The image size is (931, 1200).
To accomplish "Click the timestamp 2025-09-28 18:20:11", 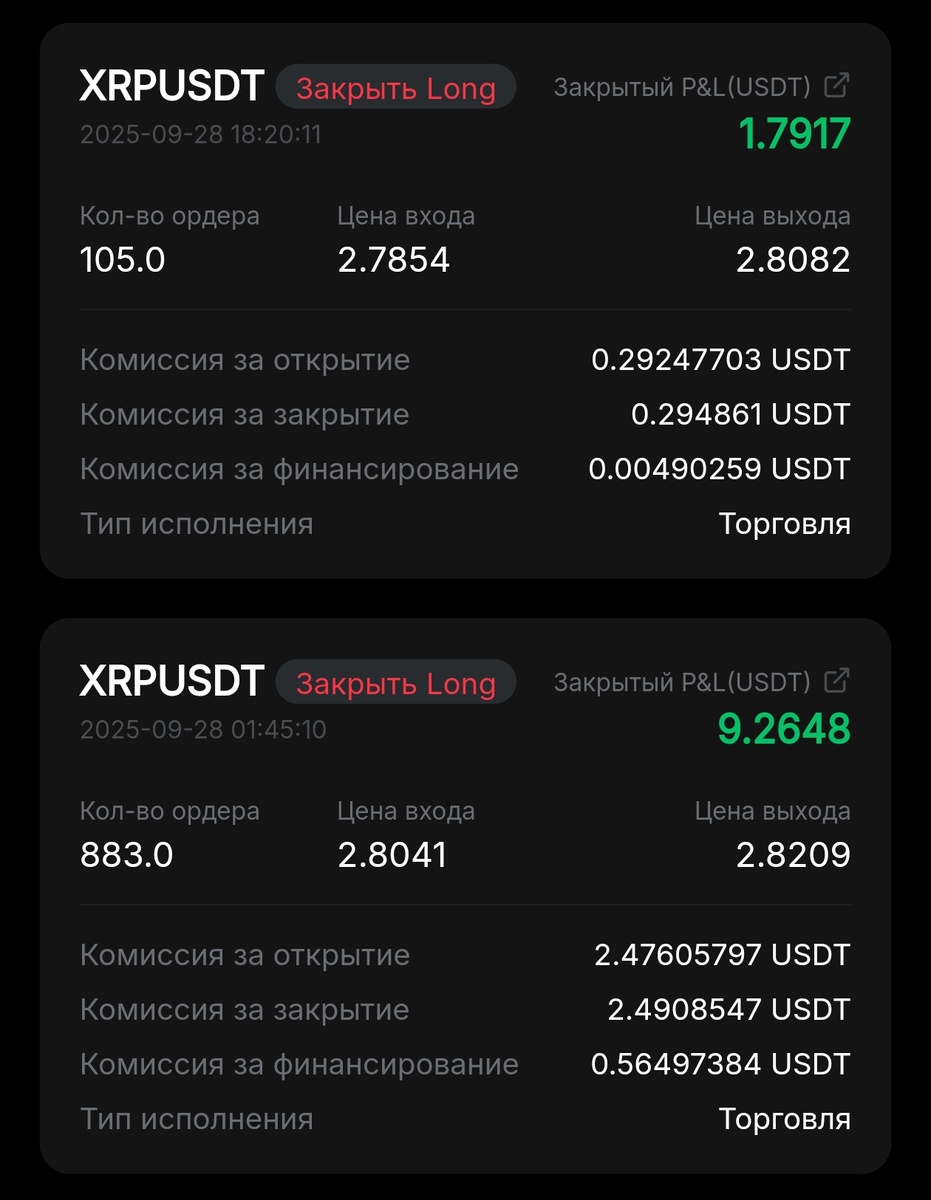I will click(201, 134).
